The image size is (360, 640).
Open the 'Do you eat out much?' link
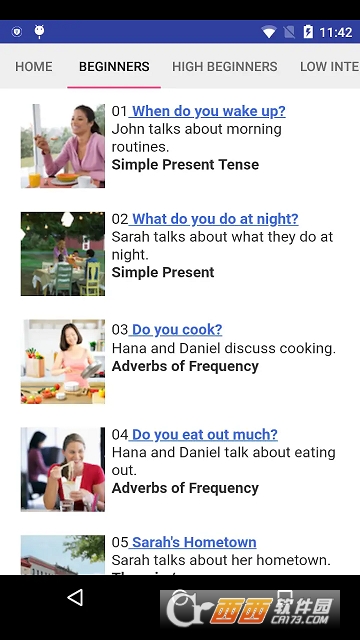[x=203, y=434]
